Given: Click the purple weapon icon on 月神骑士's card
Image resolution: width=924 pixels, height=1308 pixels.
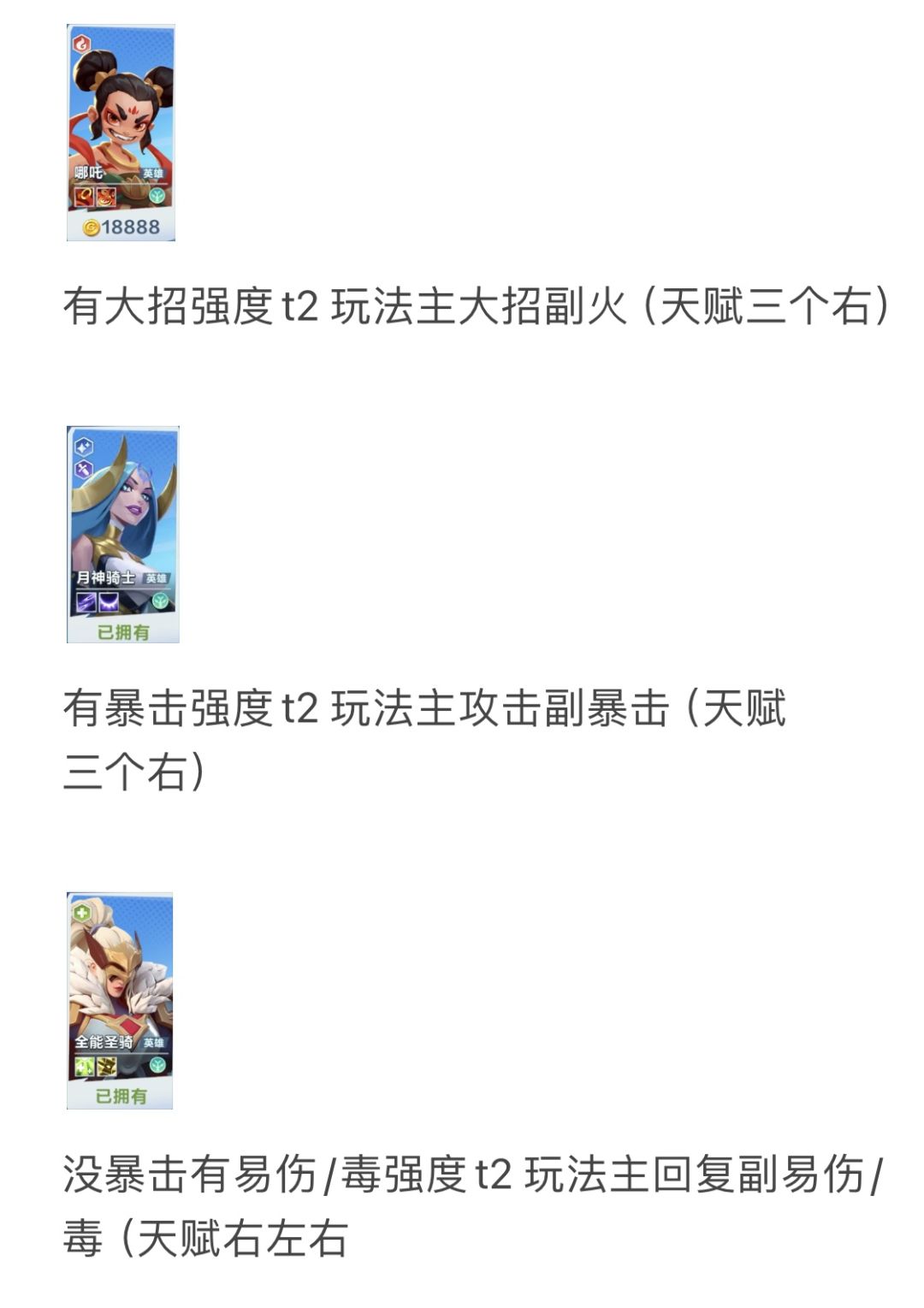Looking at the screenshot, I should coord(83,467).
